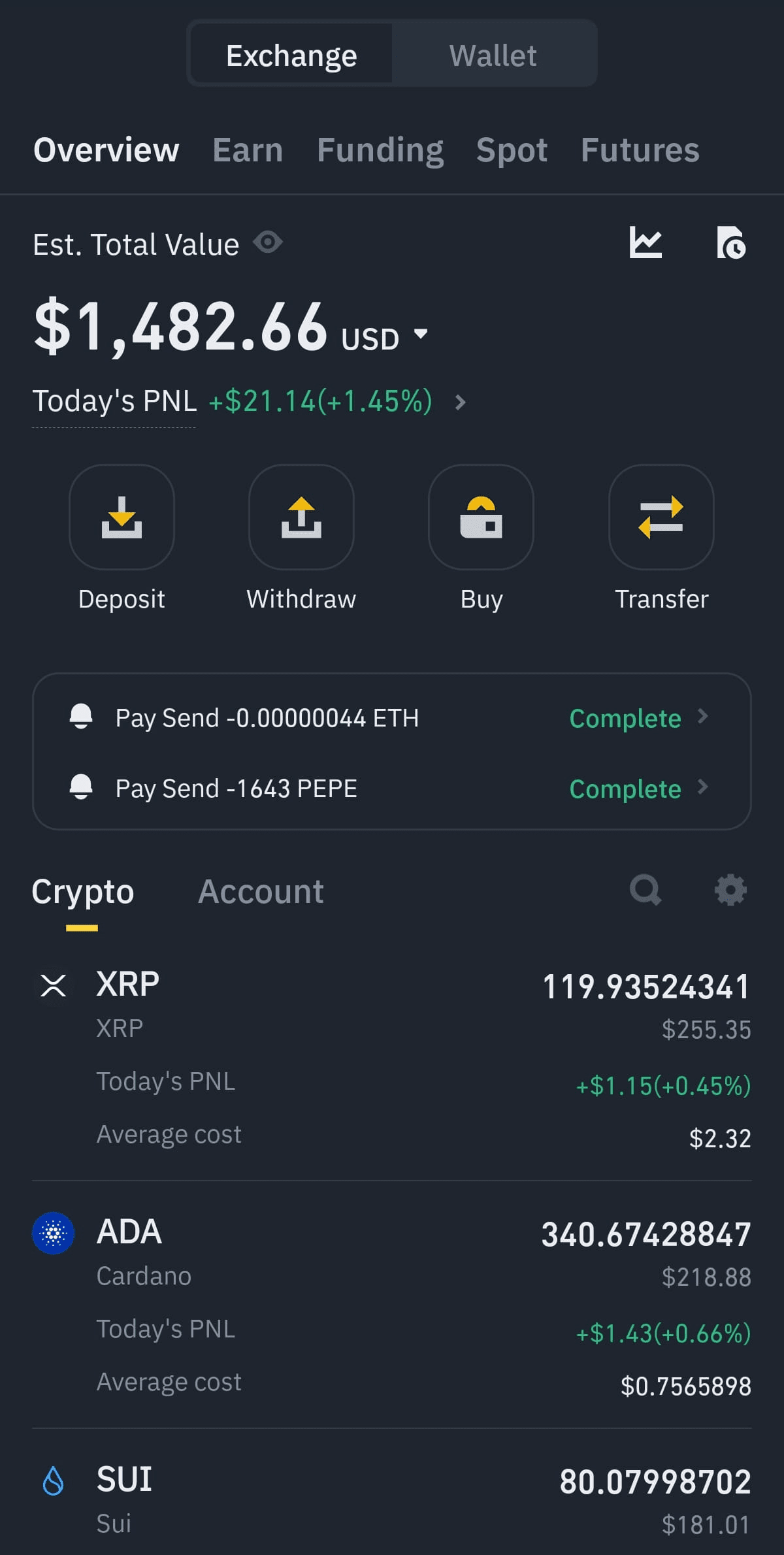Switch to the Account list tab
The height and width of the screenshot is (1555, 784).
pyautogui.click(x=261, y=891)
